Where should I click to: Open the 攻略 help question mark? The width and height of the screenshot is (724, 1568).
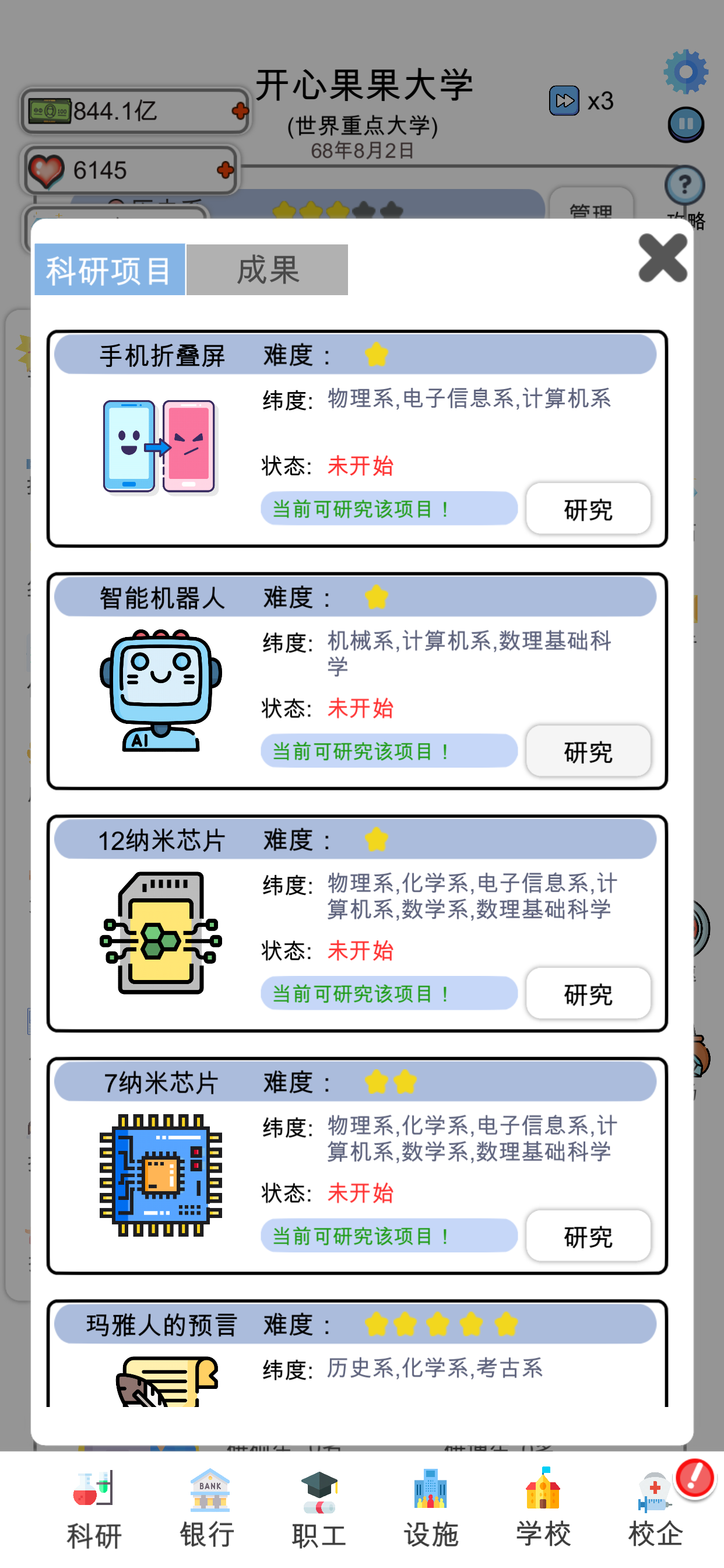point(684,185)
